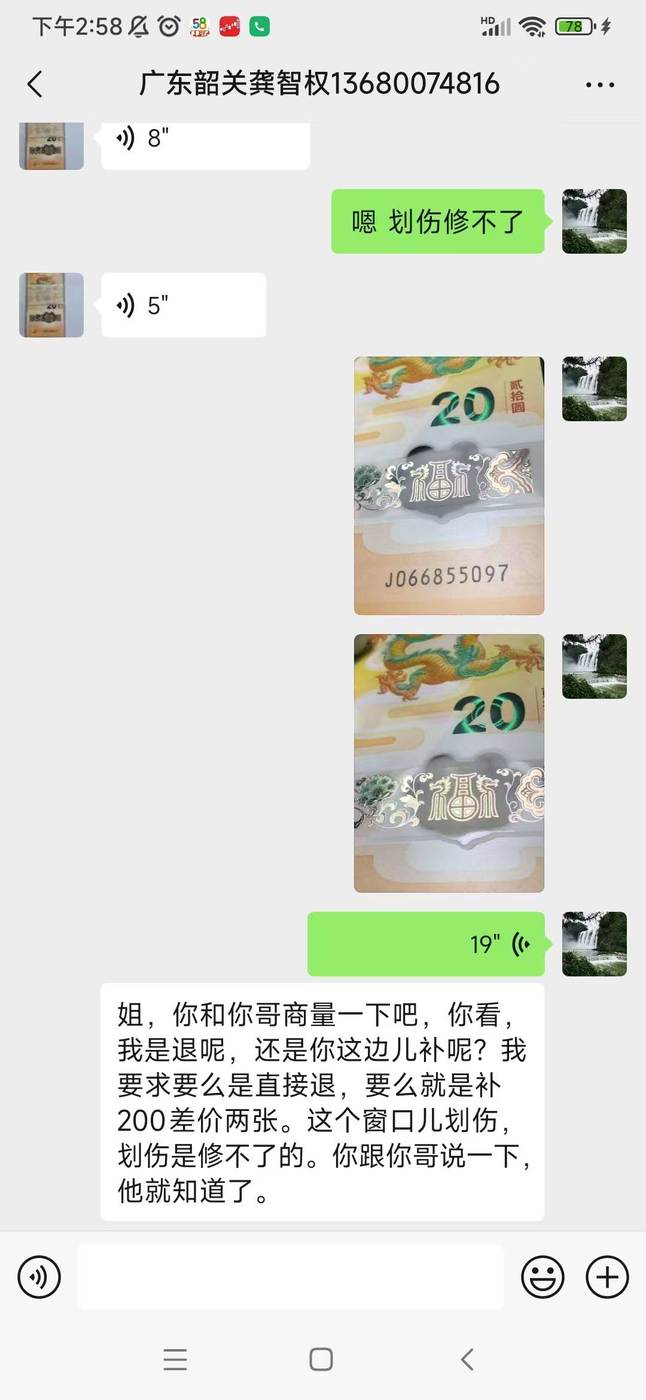Switch to voice input mode
This screenshot has height=1400, width=646.
[x=39, y=1277]
